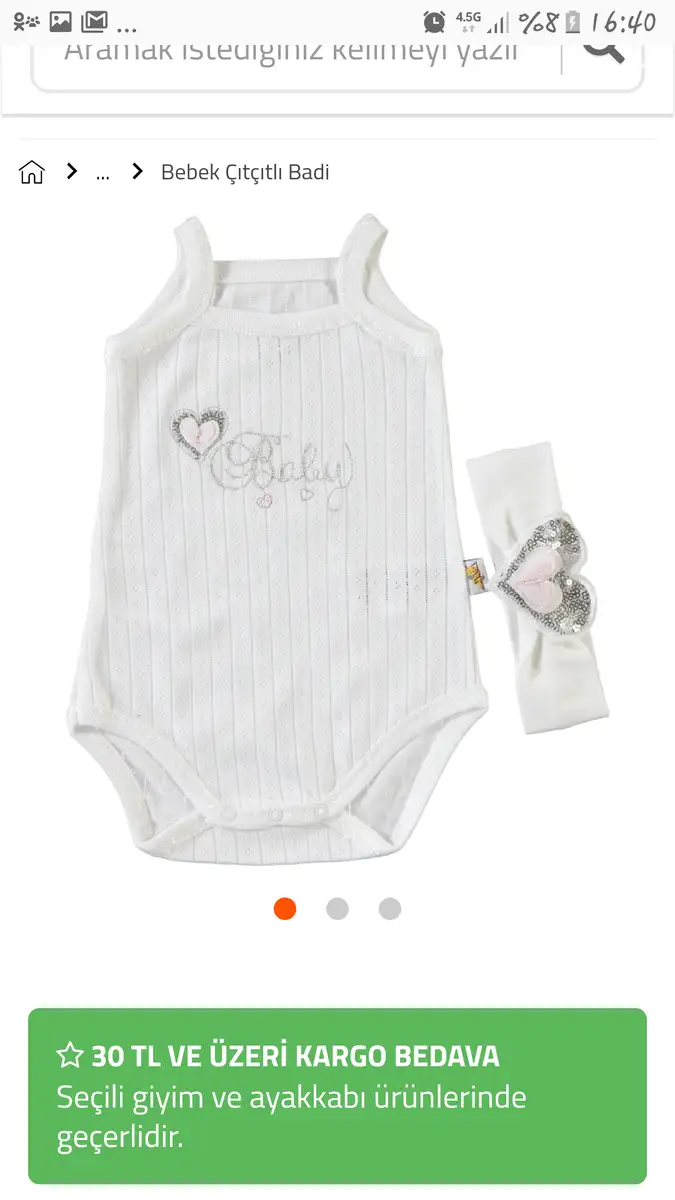Screen dimensions: 675x1200
Task: Expand the collapsed breadcrumb ellipsis
Action: point(102,173)
